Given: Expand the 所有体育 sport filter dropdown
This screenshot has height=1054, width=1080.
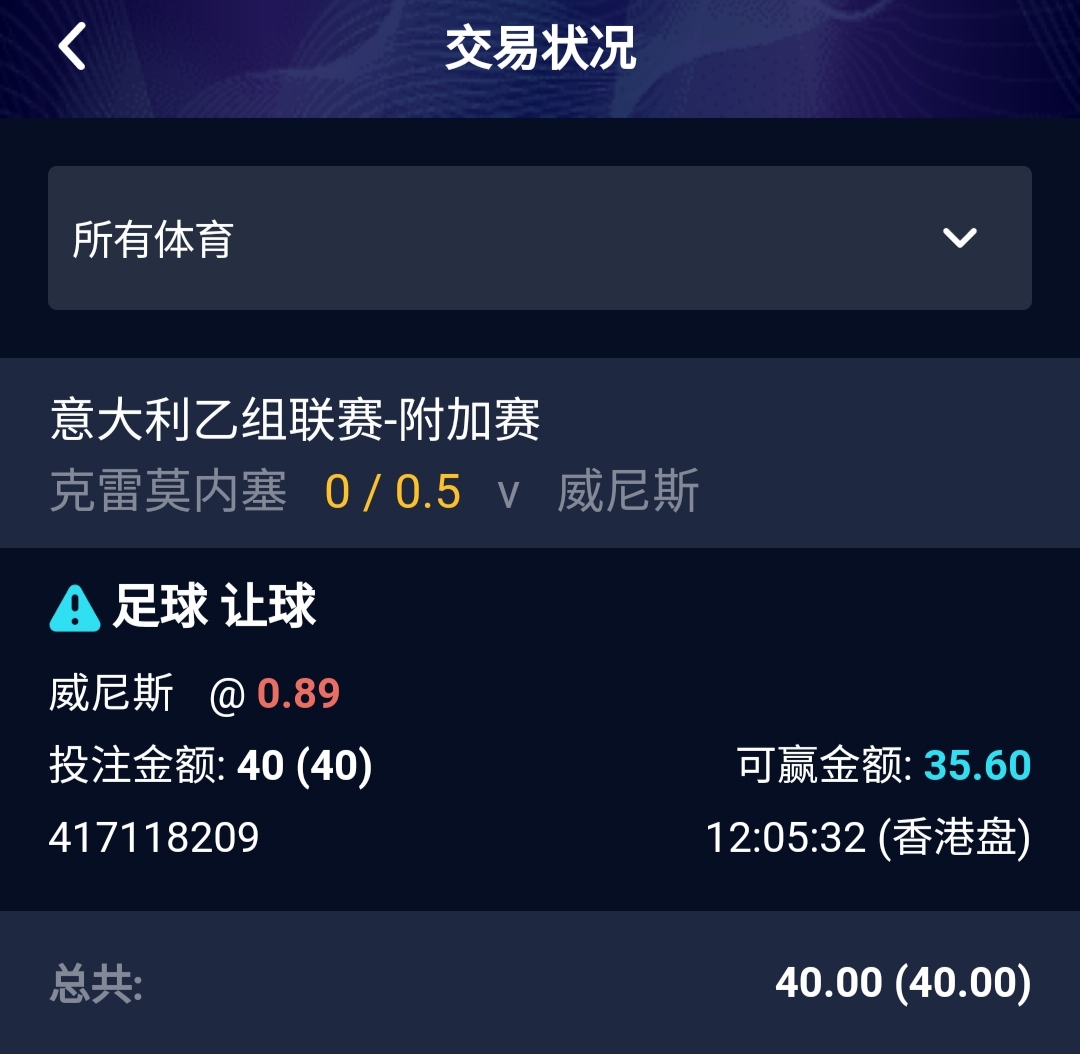Looking at the screenshot, I should click(540, 238).
